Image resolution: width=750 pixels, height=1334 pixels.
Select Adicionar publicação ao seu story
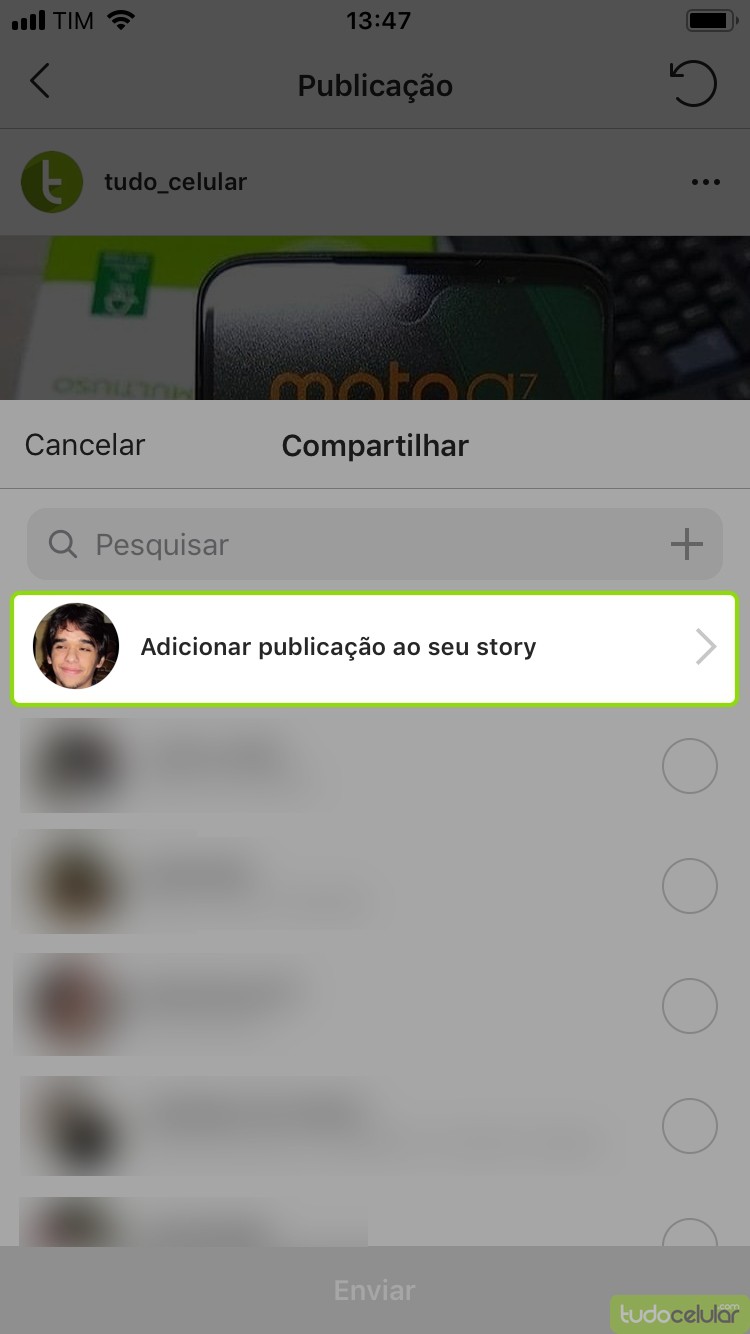point(374,648)
